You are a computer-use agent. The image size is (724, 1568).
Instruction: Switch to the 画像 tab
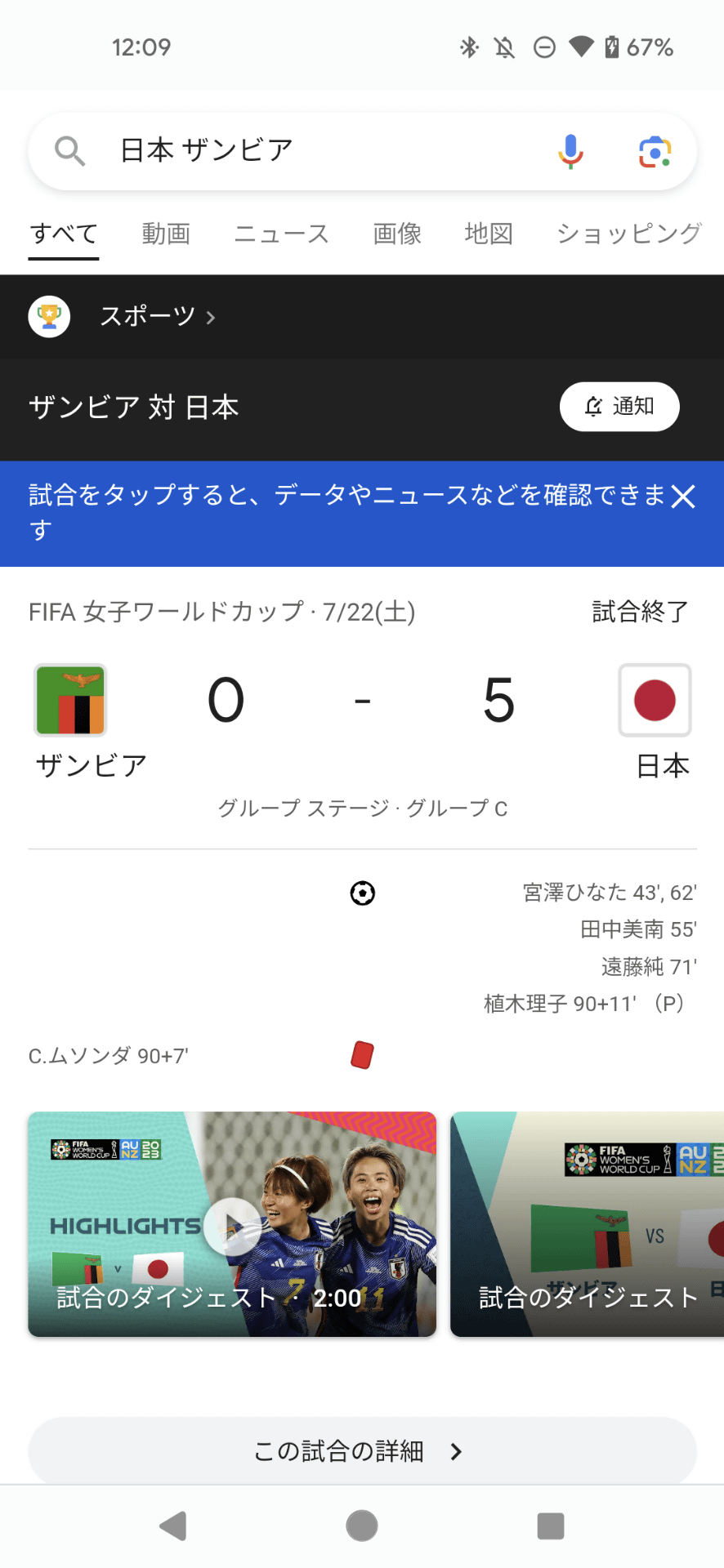(397, 234)
